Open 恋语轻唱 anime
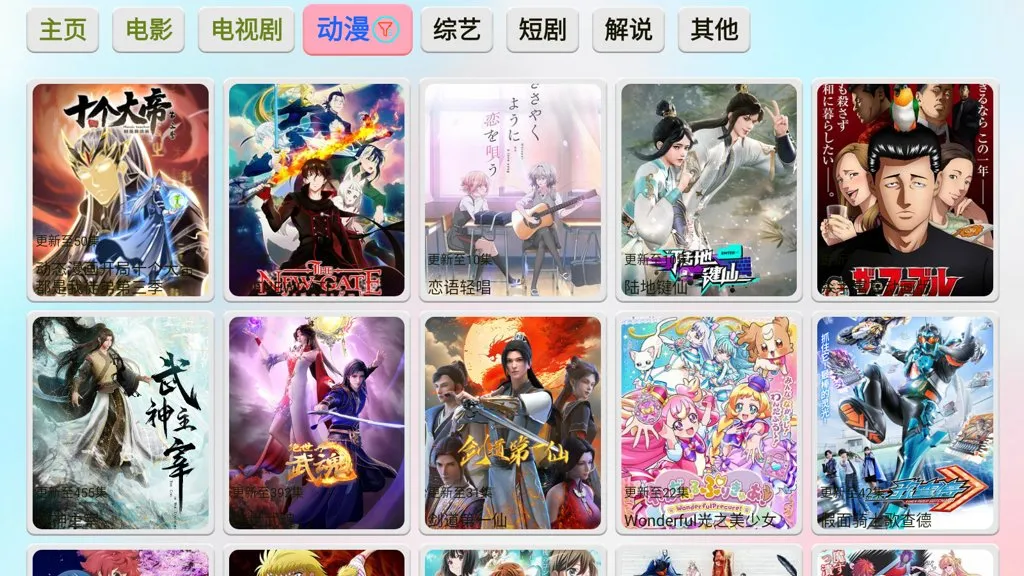Screen dimensions: 1024x576 click(x=512, y=190)
